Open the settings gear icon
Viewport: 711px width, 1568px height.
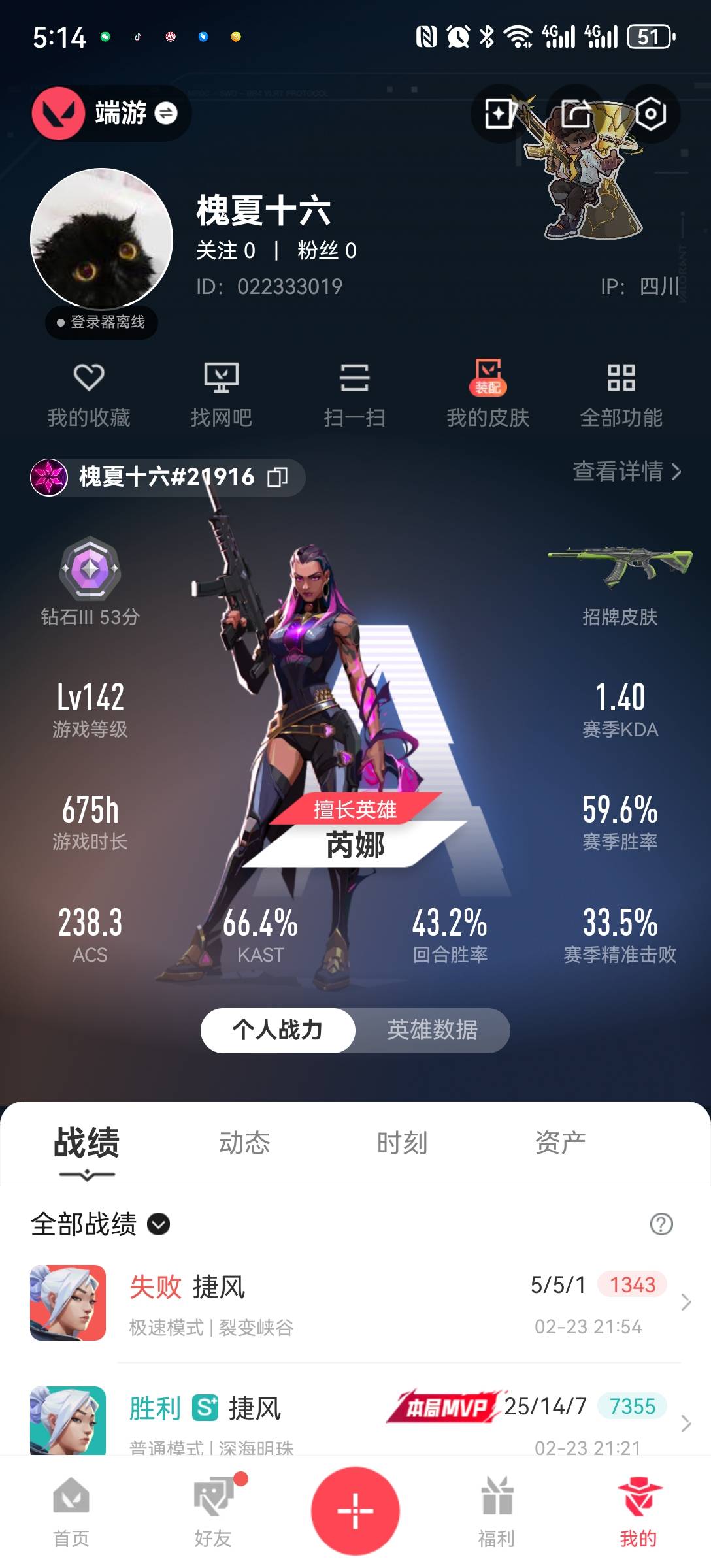tap(650, 114)
